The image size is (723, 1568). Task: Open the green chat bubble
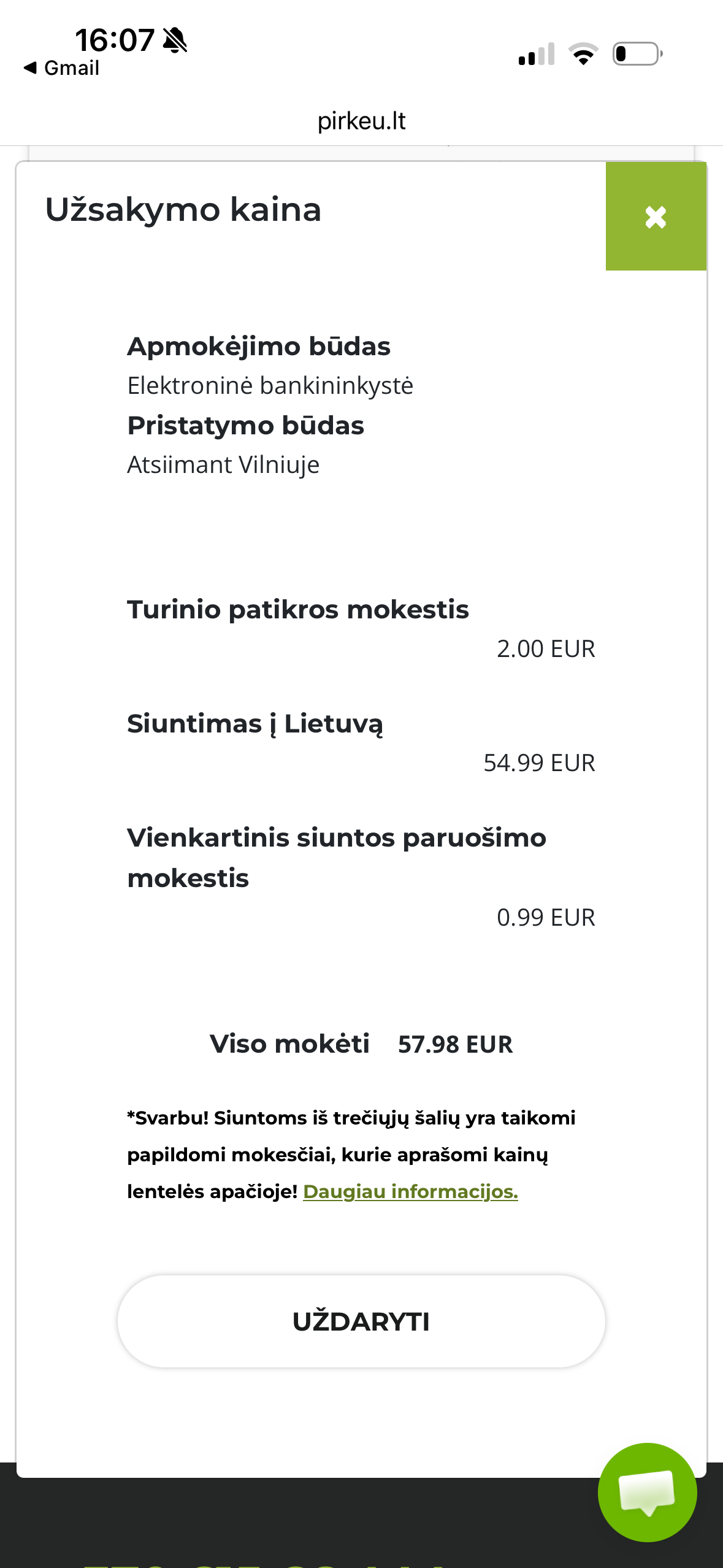point(647,1492)
